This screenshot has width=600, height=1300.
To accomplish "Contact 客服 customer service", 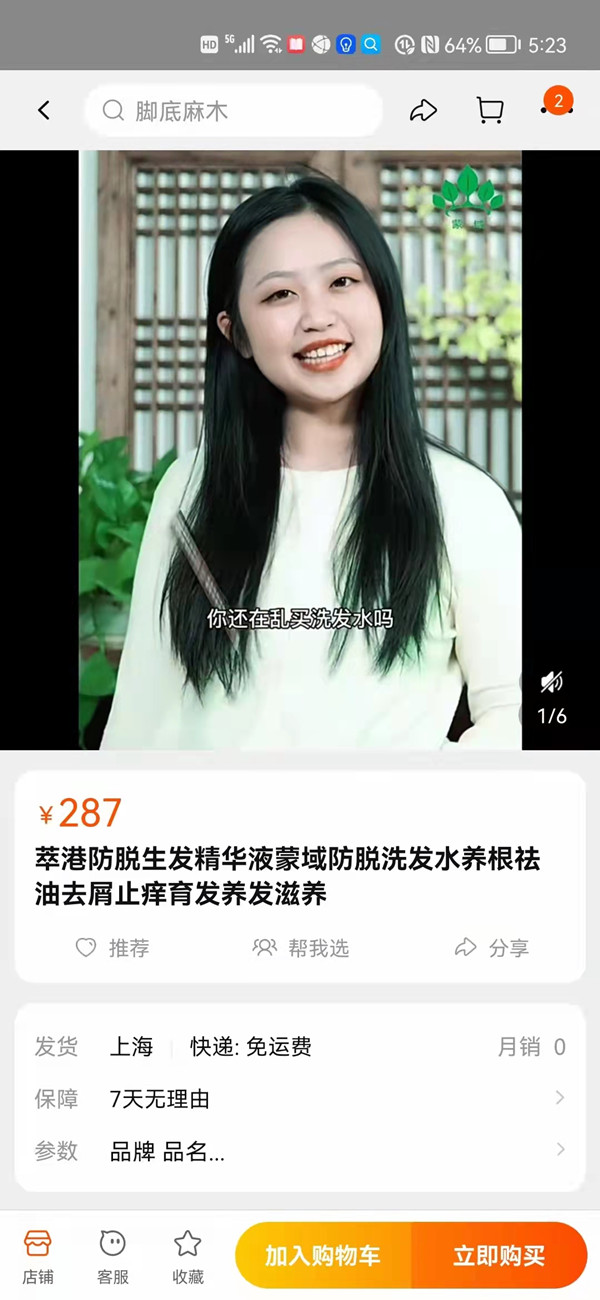I will coord(113,1256).
